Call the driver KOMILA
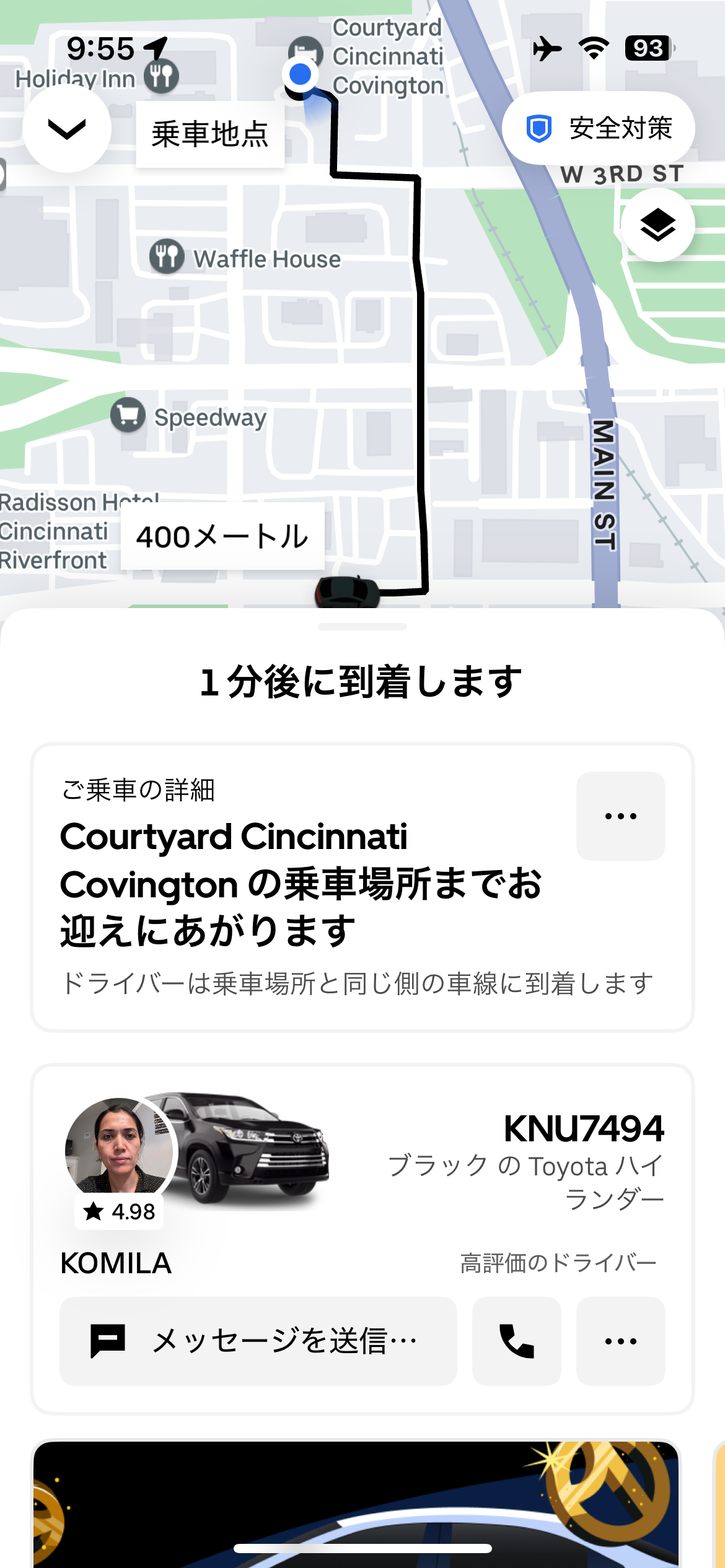 [516, 1341]
